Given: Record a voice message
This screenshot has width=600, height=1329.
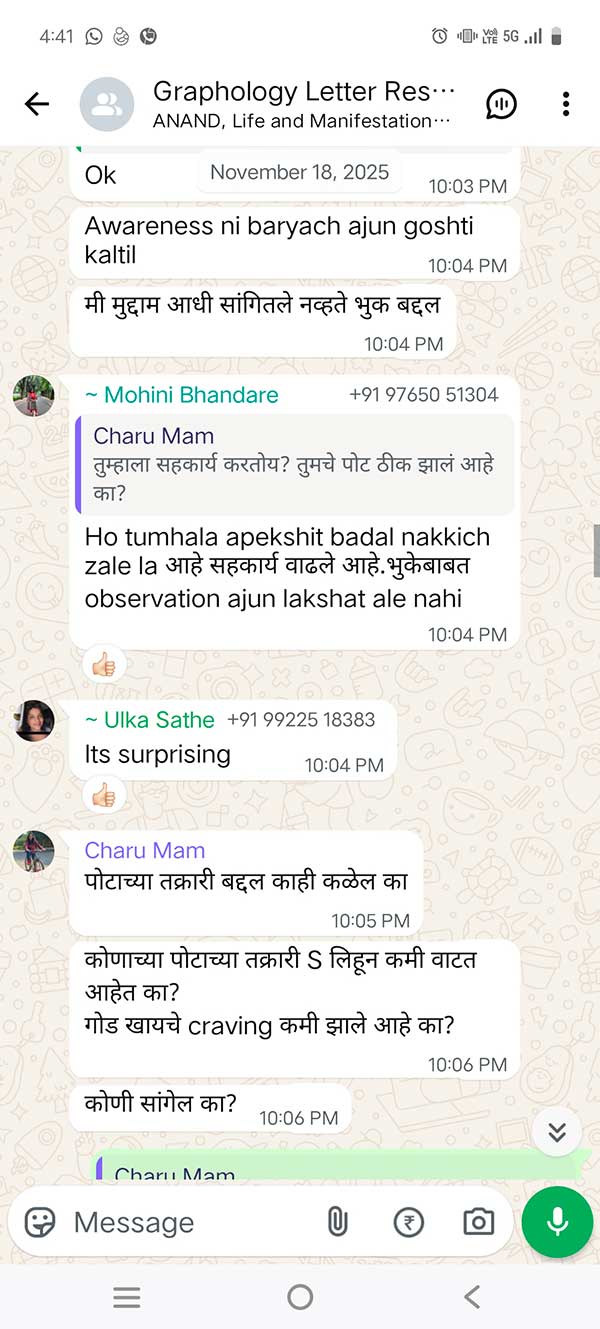Looking at the screenshot, I should 557,1222.
